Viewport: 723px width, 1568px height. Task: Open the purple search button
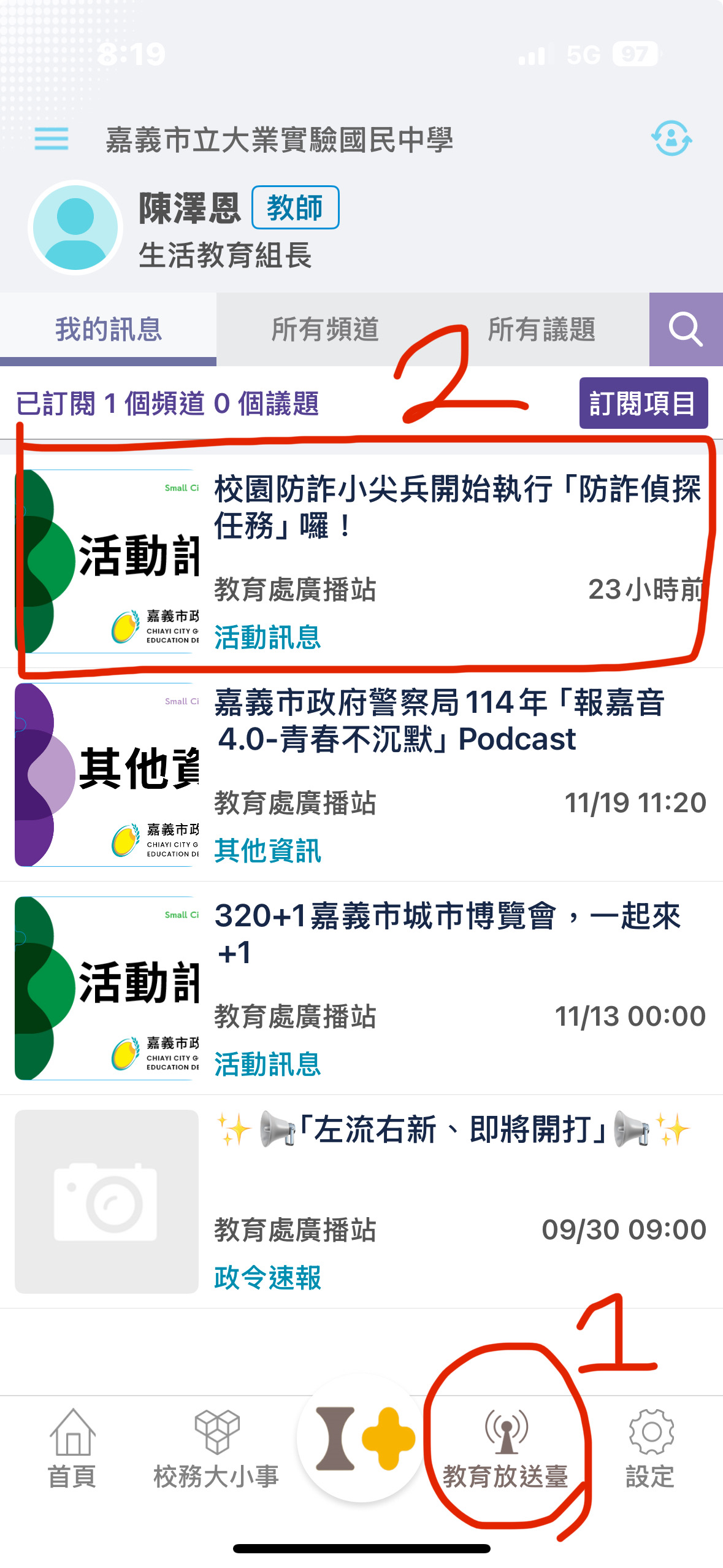(x=686, y=329)
